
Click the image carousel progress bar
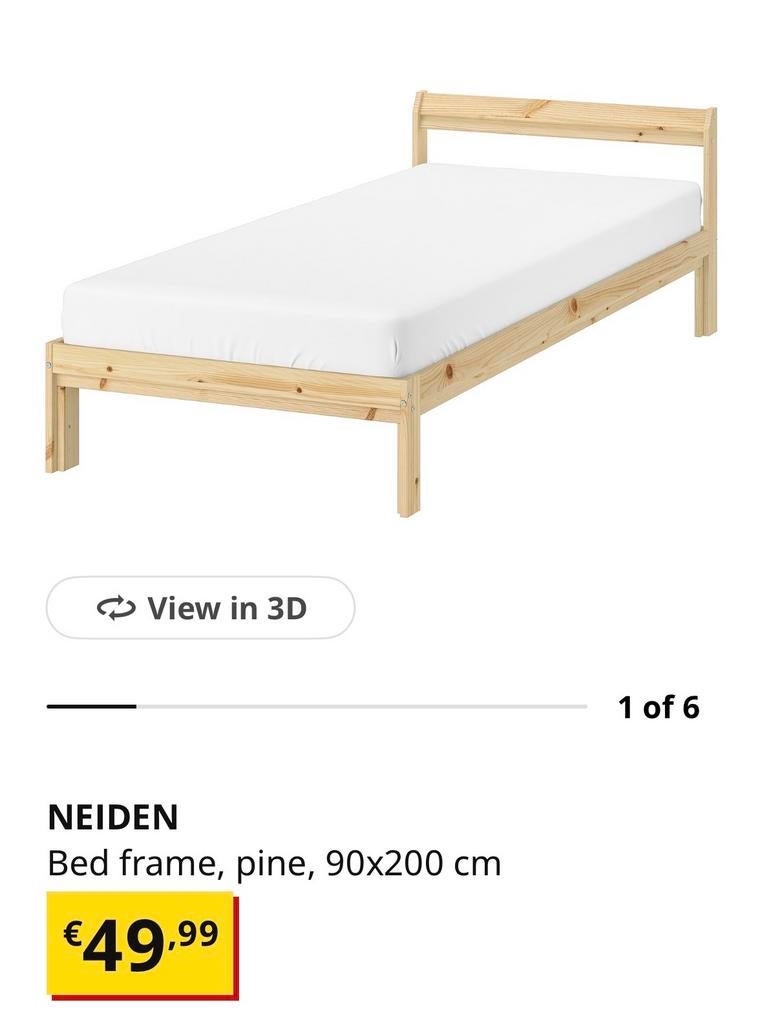coord(320,705)
